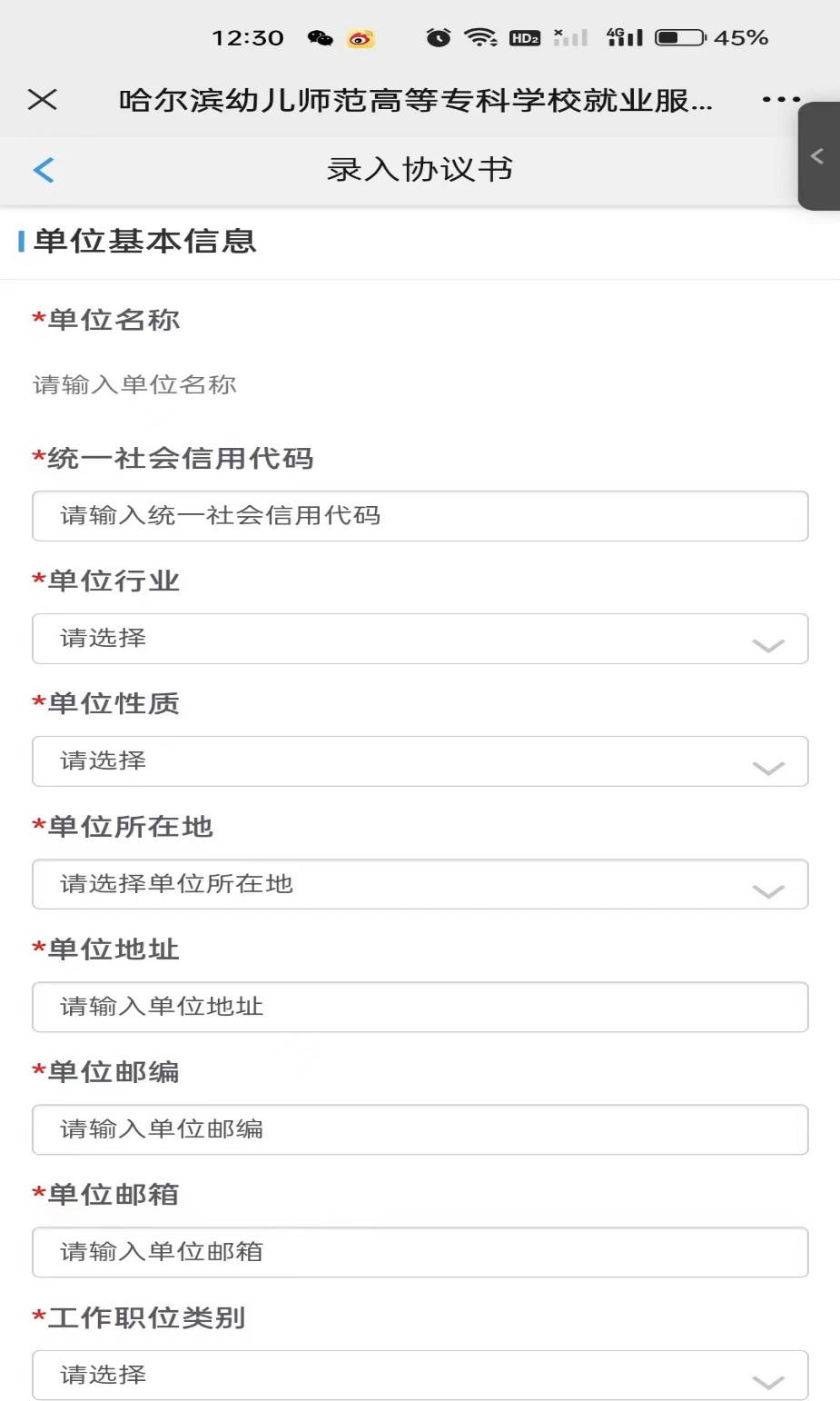This screenshot has height=1401, width=840.
Task: Open the 单位性质 dropdown
Action: (420, 761)
